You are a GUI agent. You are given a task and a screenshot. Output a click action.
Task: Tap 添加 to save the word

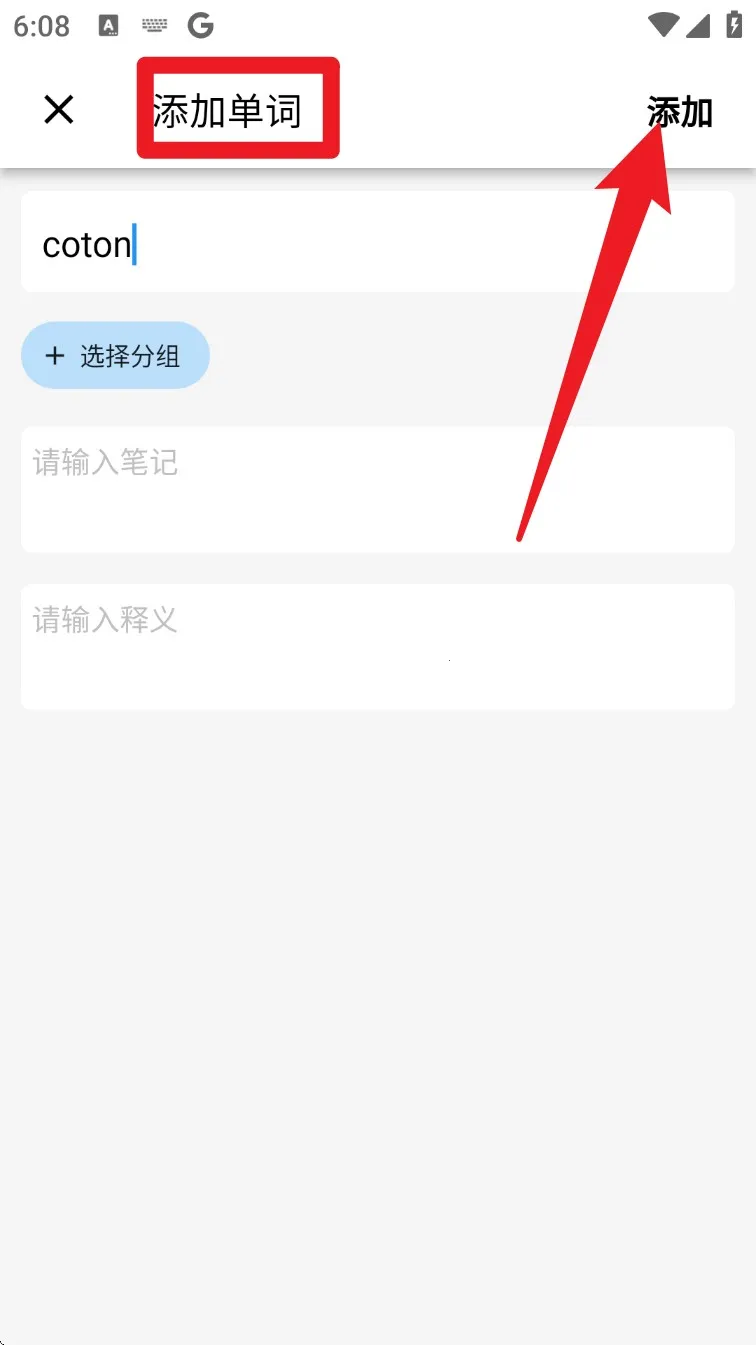coord(680,113)
